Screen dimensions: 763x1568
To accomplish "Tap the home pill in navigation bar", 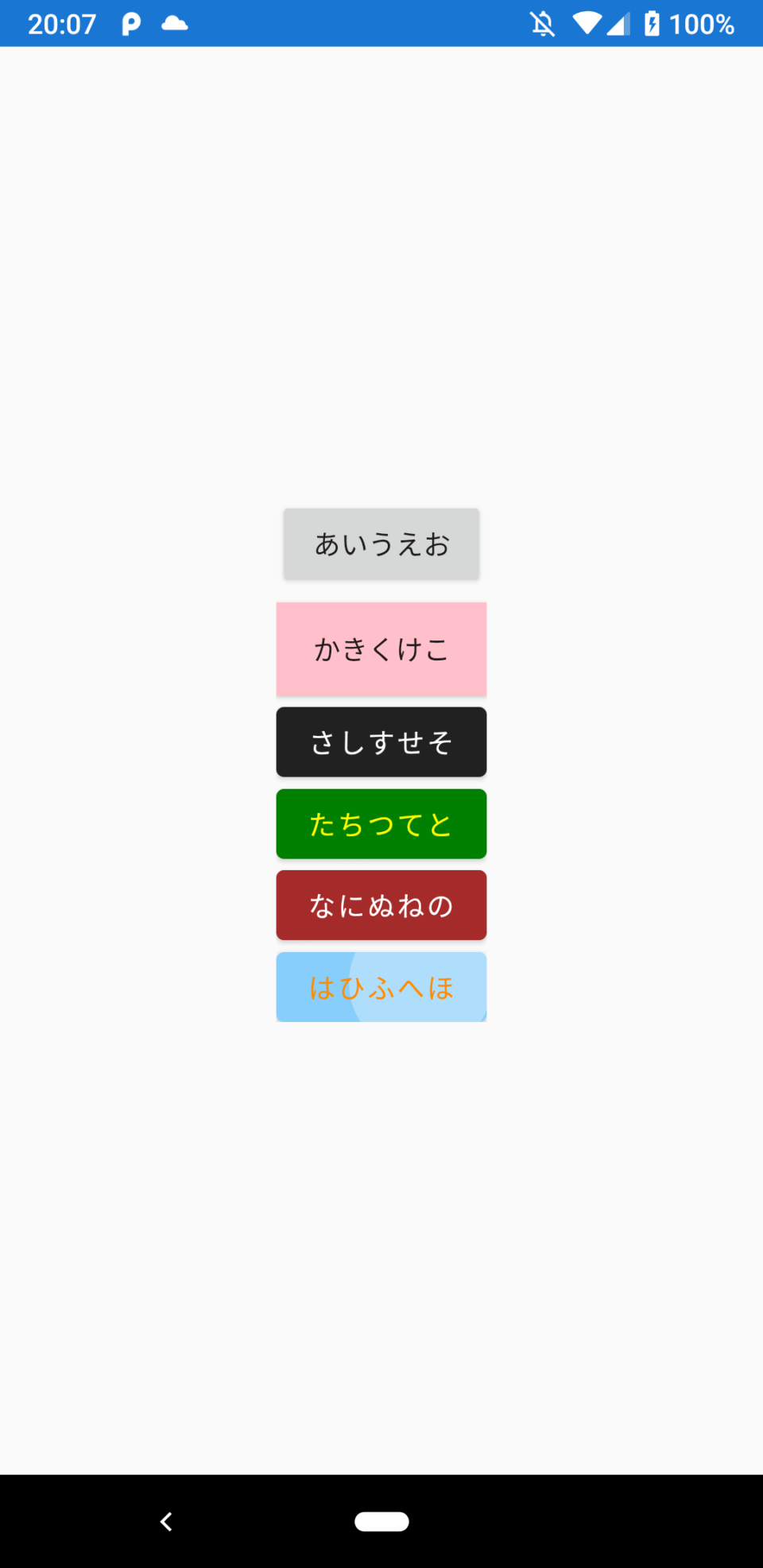I will pyautogui.click(x=381, y=1521).
